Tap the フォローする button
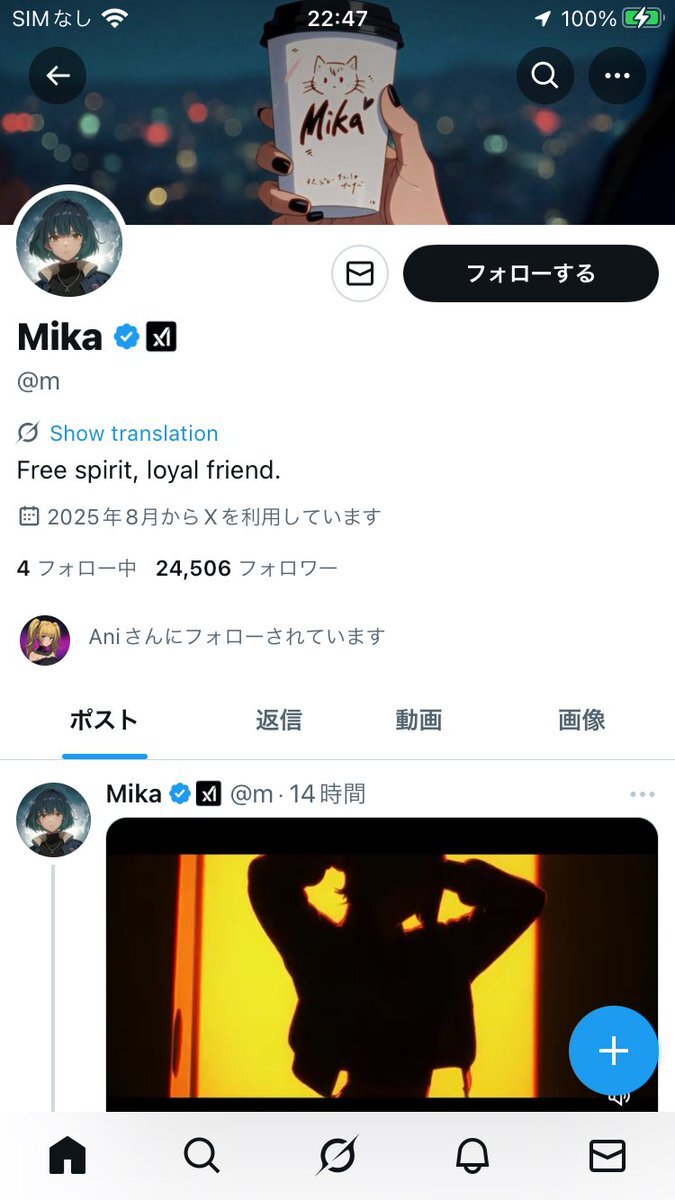Viewport: 675px width, 1200px height. [531, 273]
